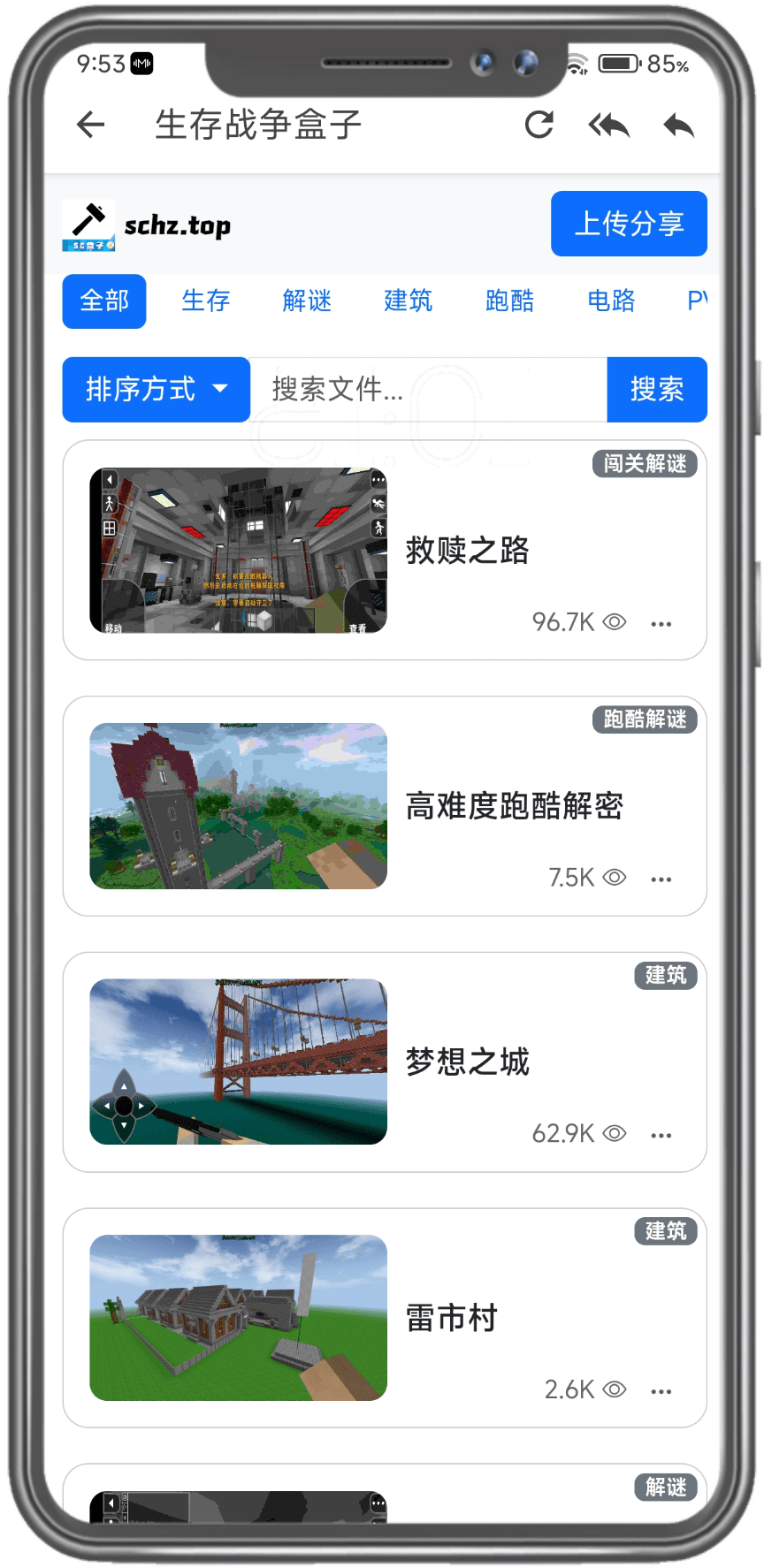The image size is (764, 1568).
Task: Select the 全部 category tab
Action: tap(104, 301)
